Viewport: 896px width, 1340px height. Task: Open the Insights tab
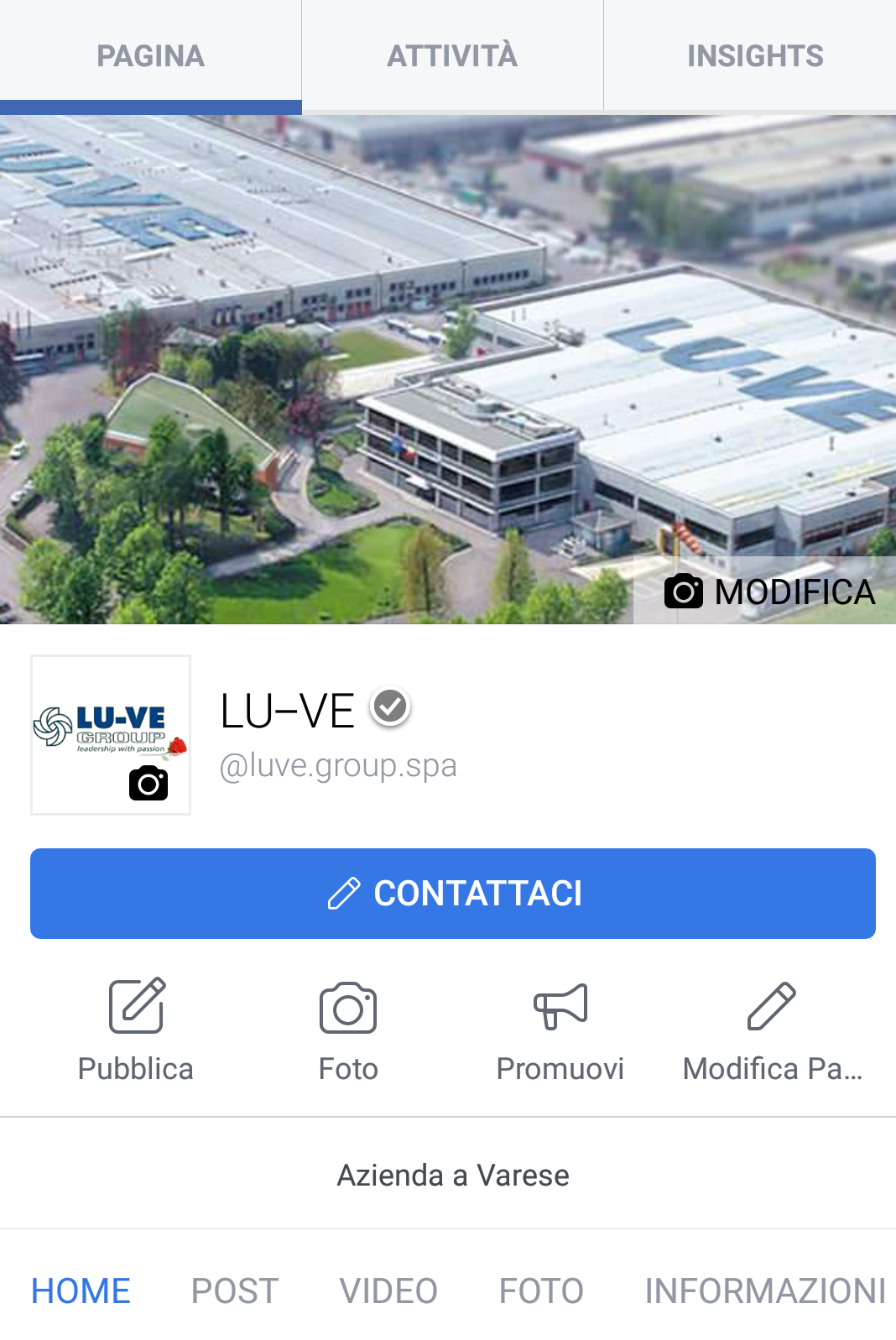coord(754,56)
